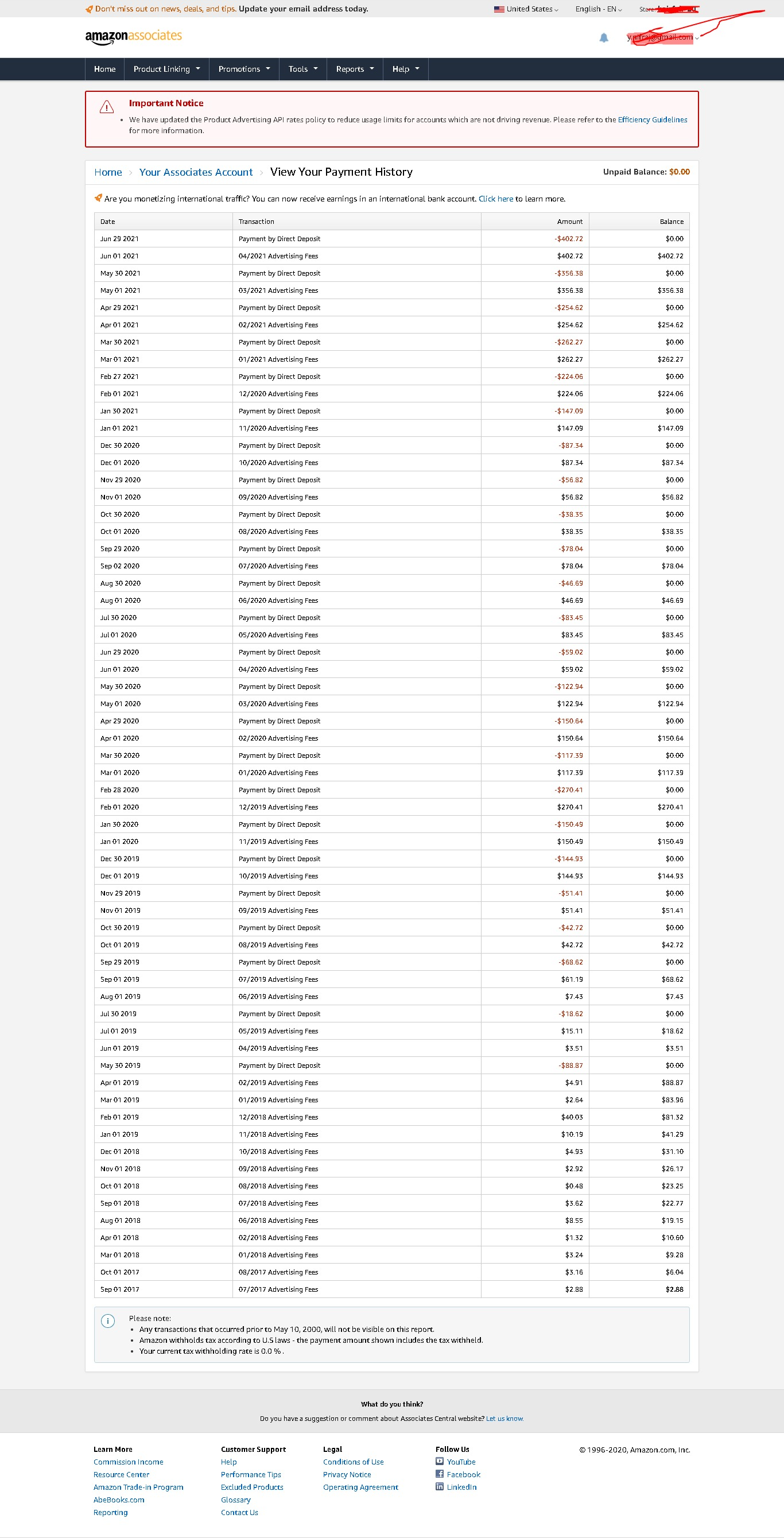Open the Efficiency Guidelines link
784x1538 pixels.
point(652,120)
